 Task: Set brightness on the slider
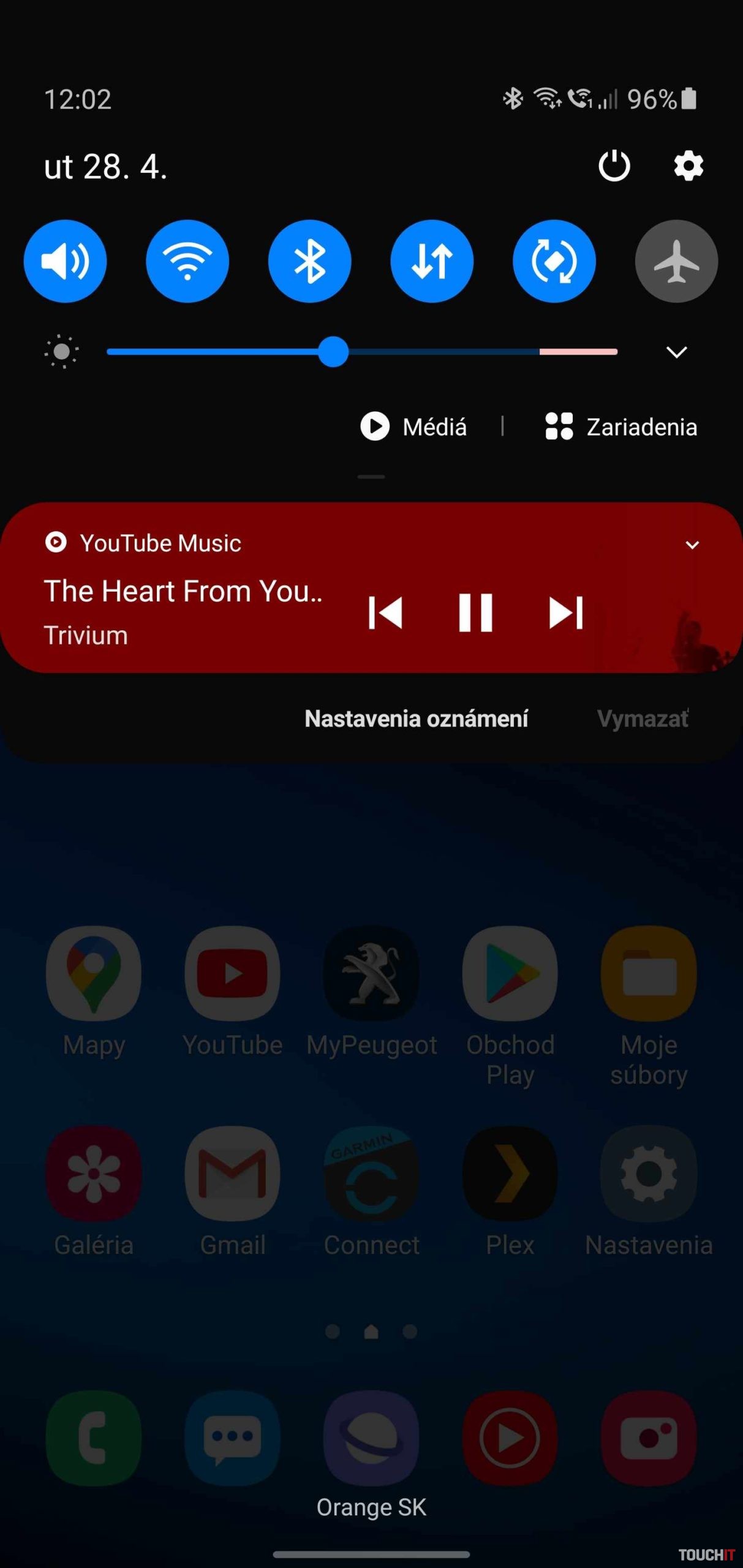pos(334,352)
